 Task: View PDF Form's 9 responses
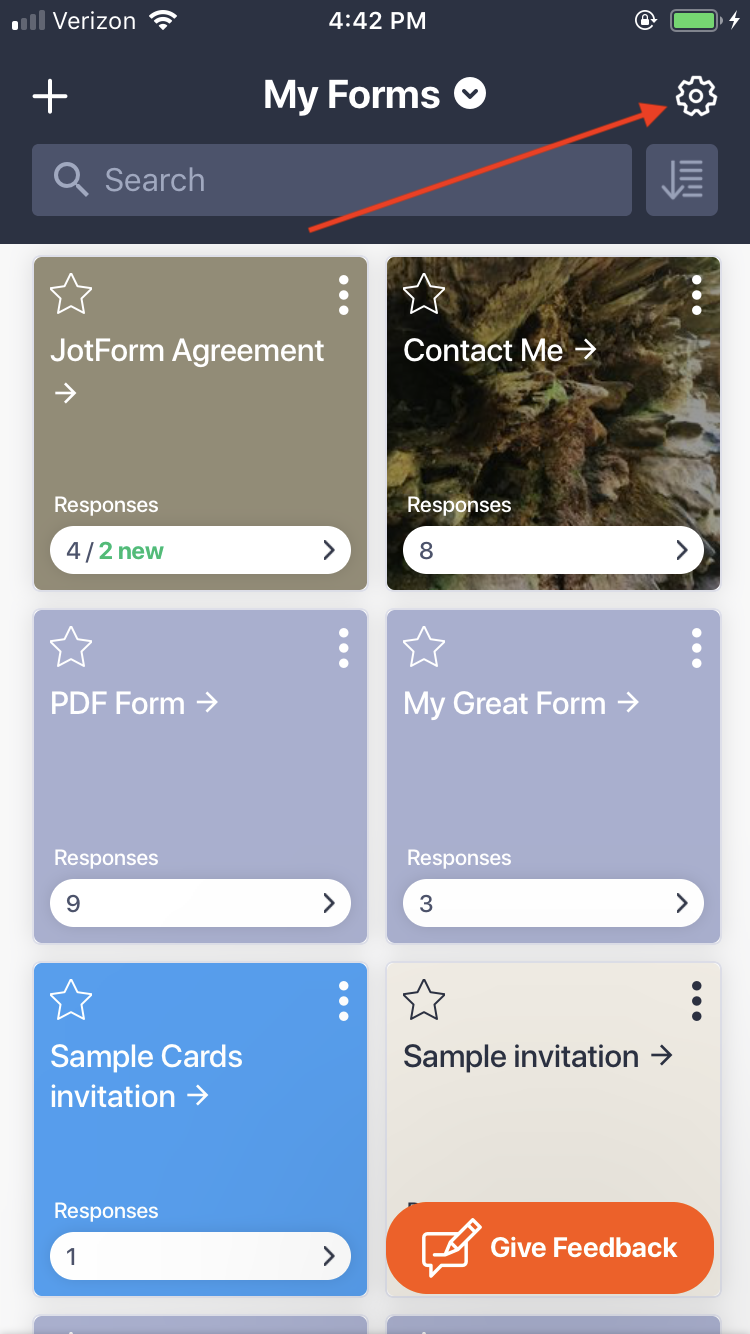tap(200, 904)
